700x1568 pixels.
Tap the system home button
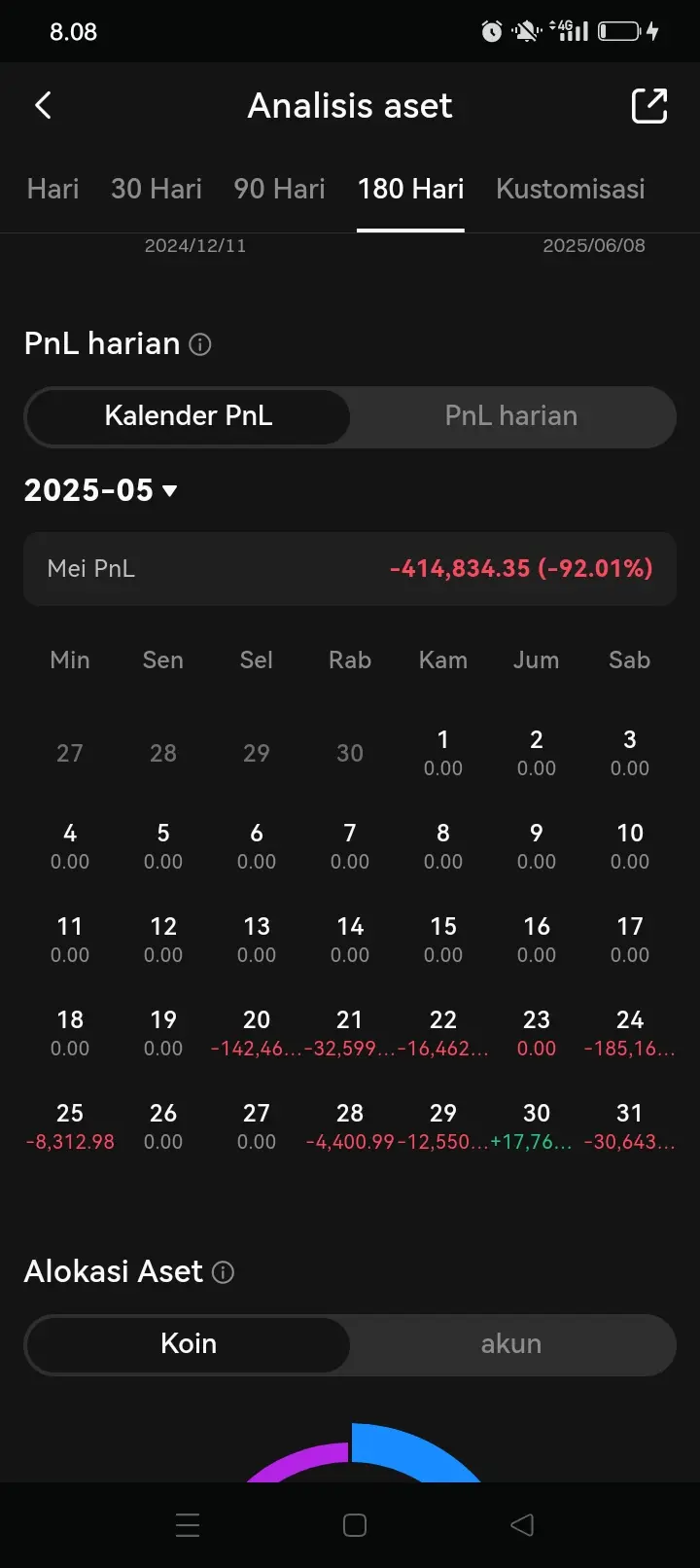point(355,1525)
